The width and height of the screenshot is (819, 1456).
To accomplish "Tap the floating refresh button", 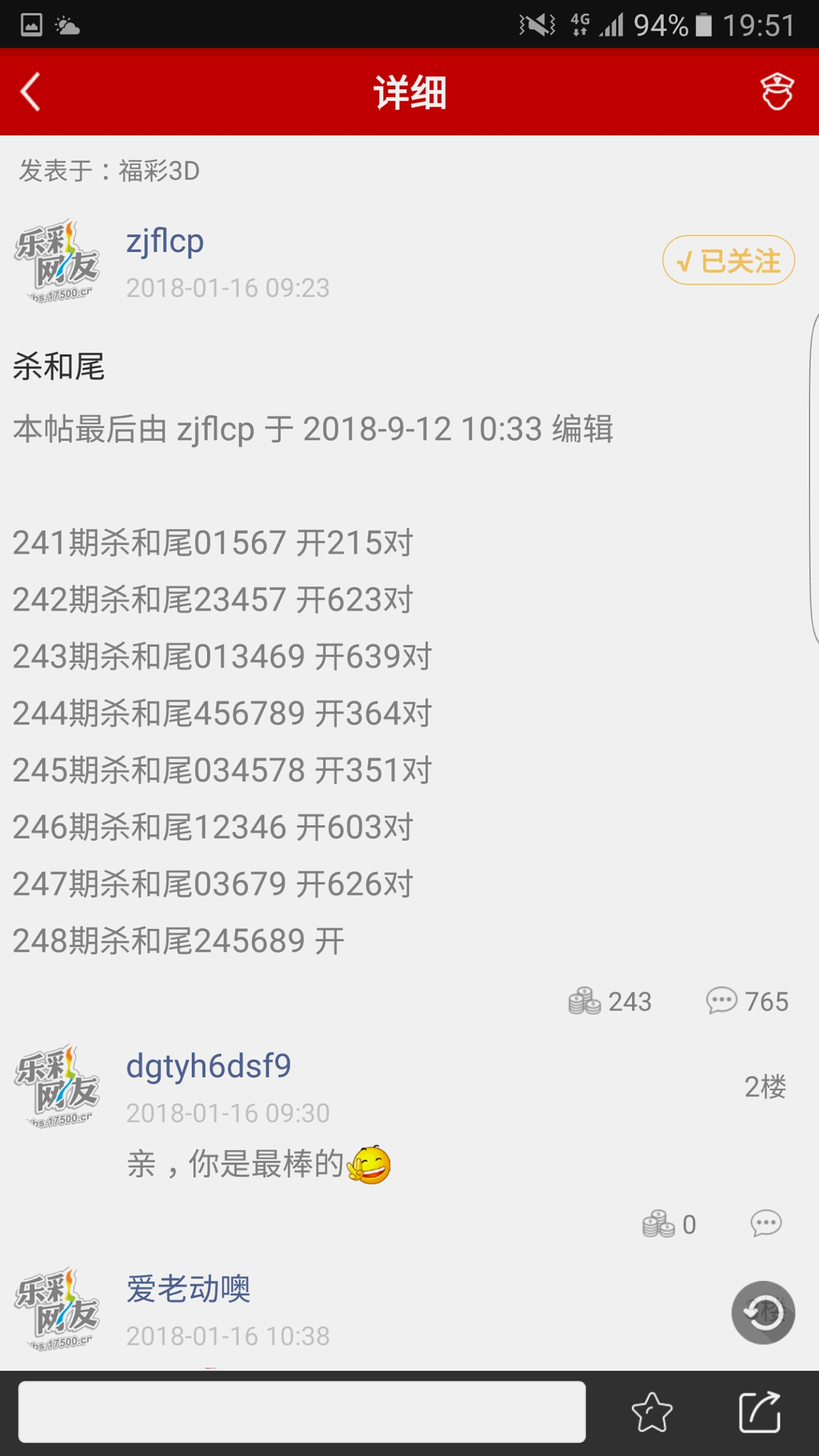I will 763,1312.
